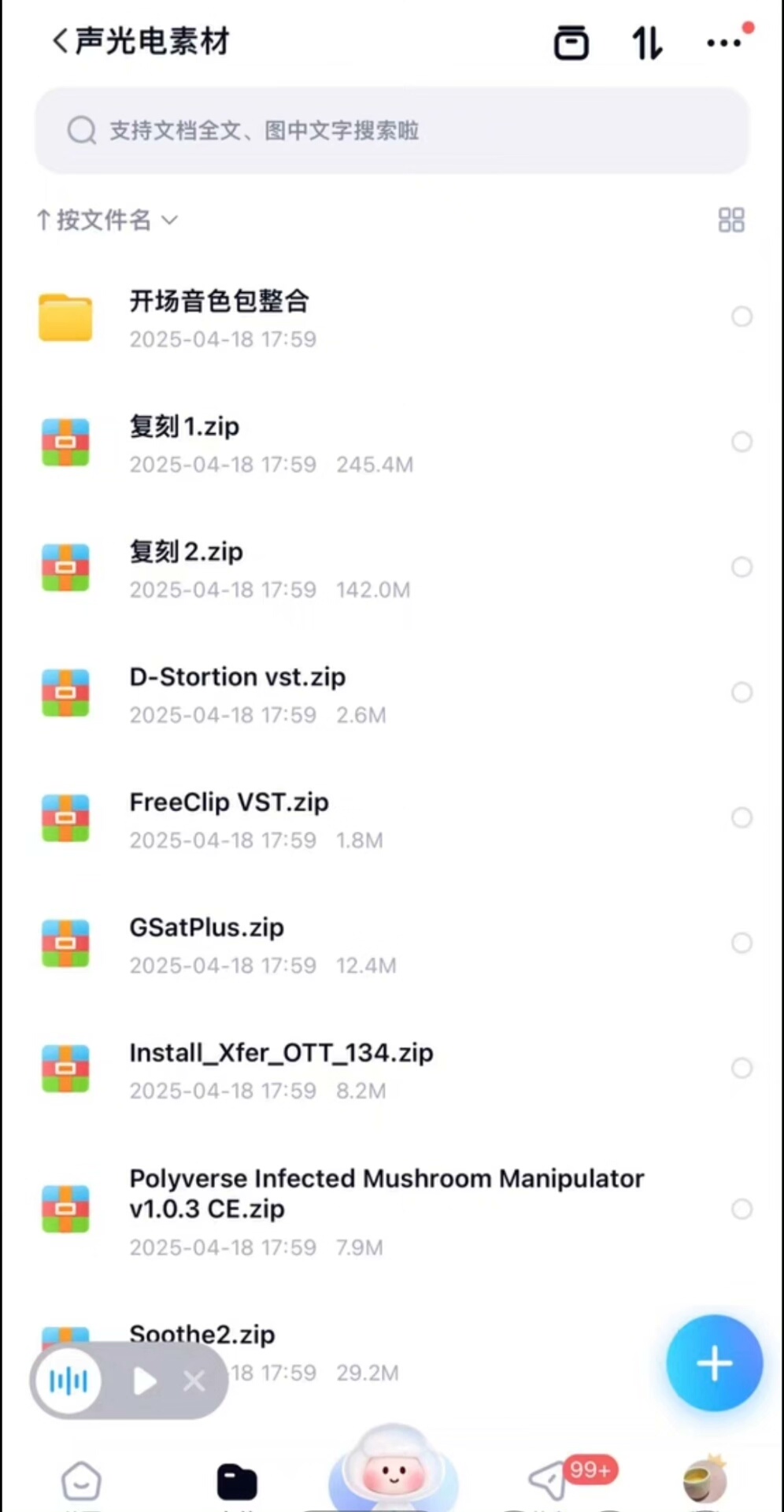This screenshot has width=784, height=1512.
Task: Open the three-dot overflow menu
Action: (723, 43)
